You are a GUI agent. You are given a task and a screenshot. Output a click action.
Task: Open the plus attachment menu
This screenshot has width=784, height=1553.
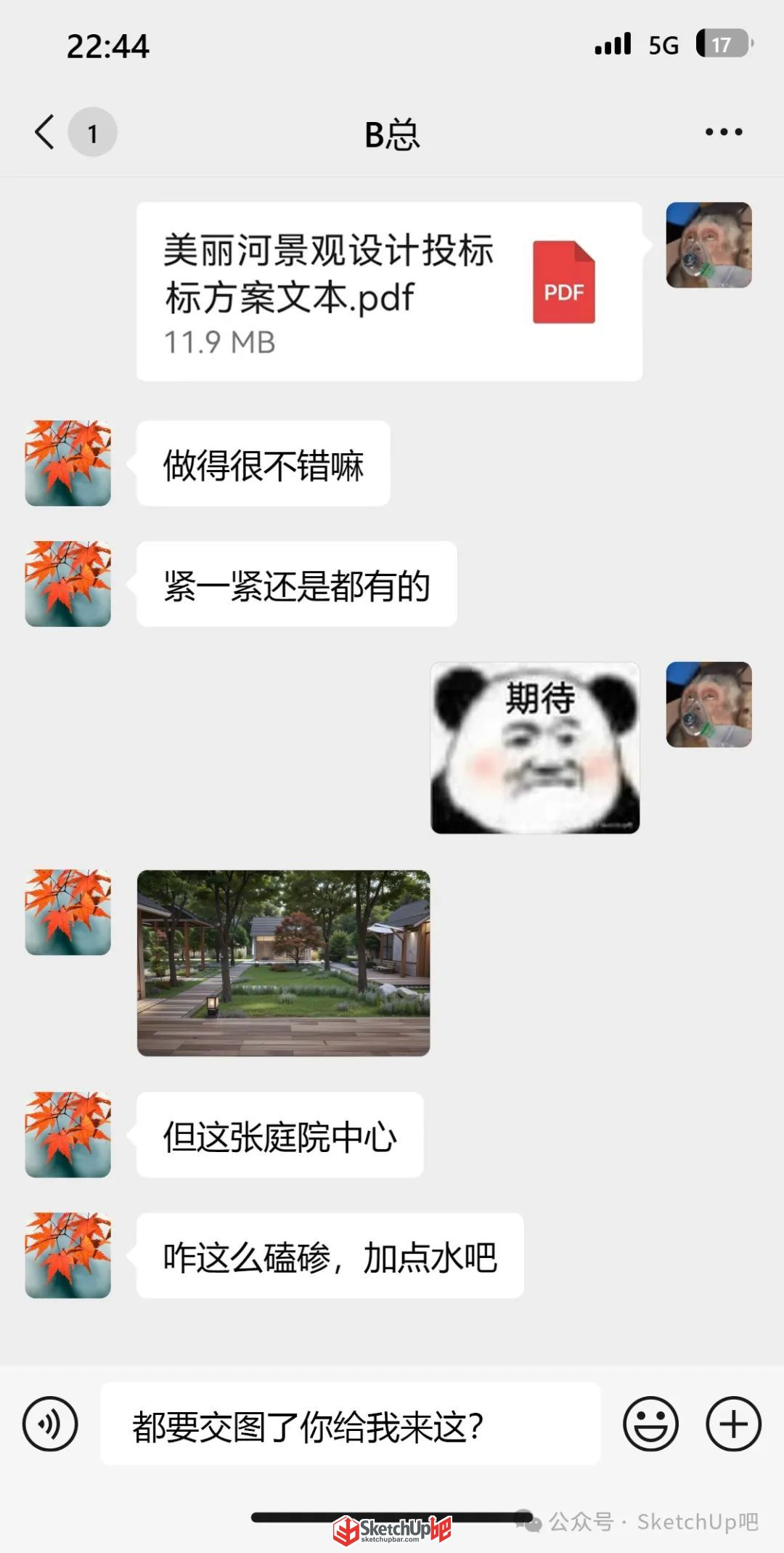pos(733,1424)
